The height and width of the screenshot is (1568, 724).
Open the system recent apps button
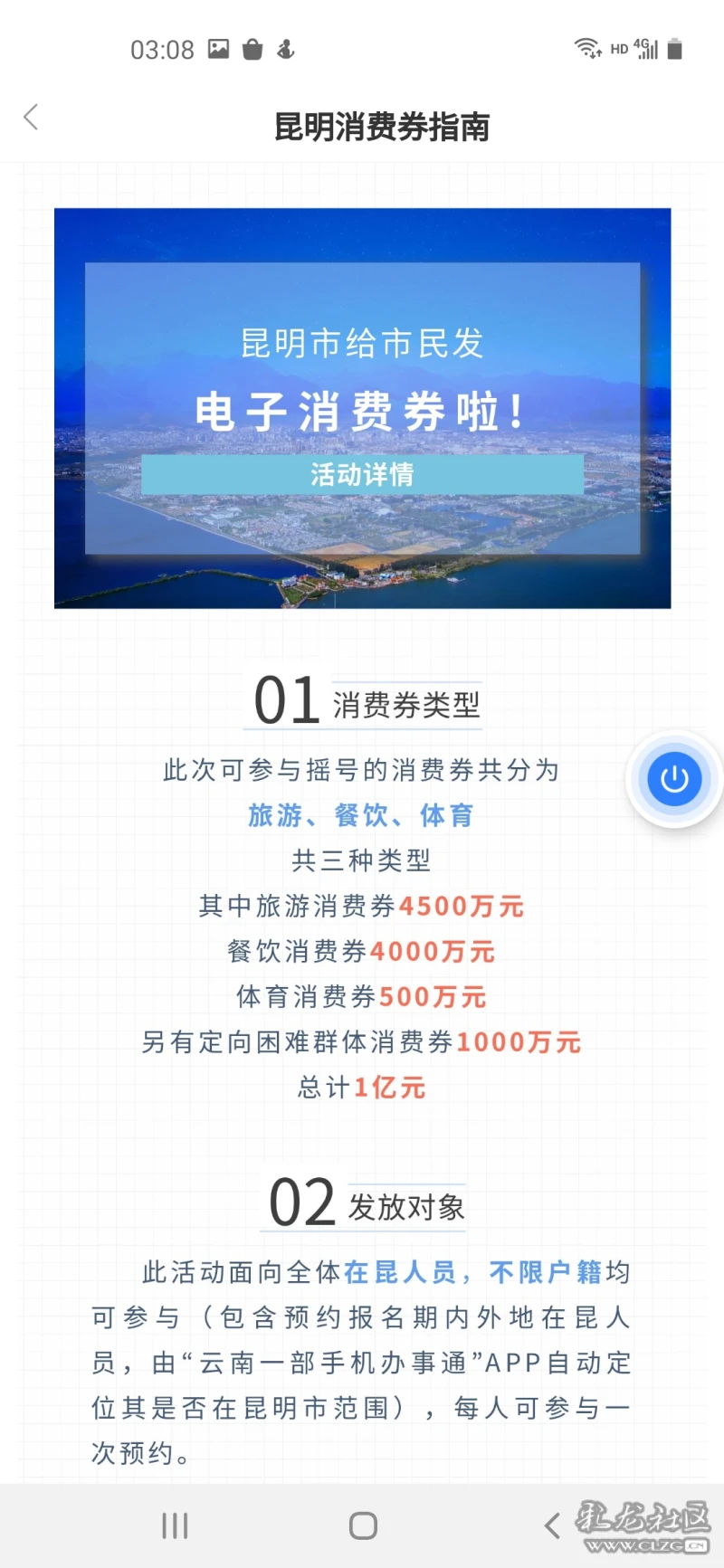coord(175,1525)
